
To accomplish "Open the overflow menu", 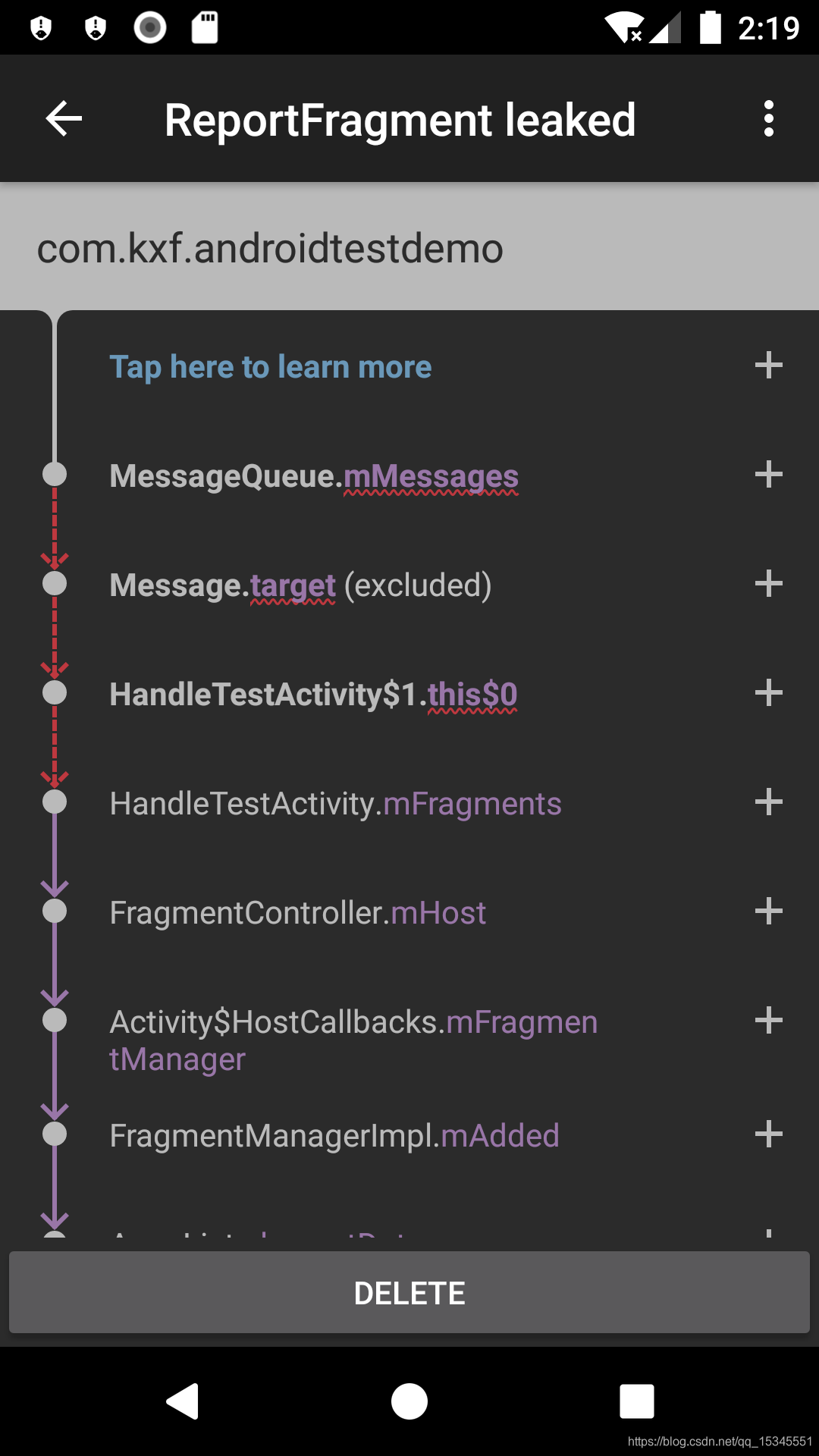I will [768, 119].
